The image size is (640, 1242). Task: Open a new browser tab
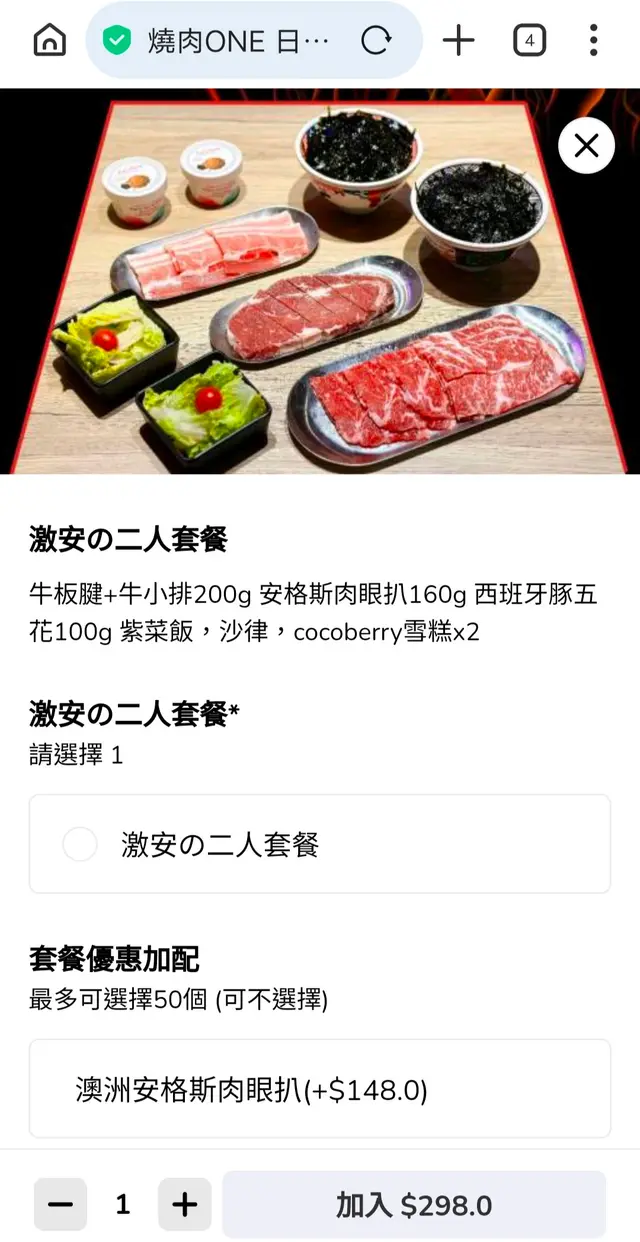pos(458,41)
